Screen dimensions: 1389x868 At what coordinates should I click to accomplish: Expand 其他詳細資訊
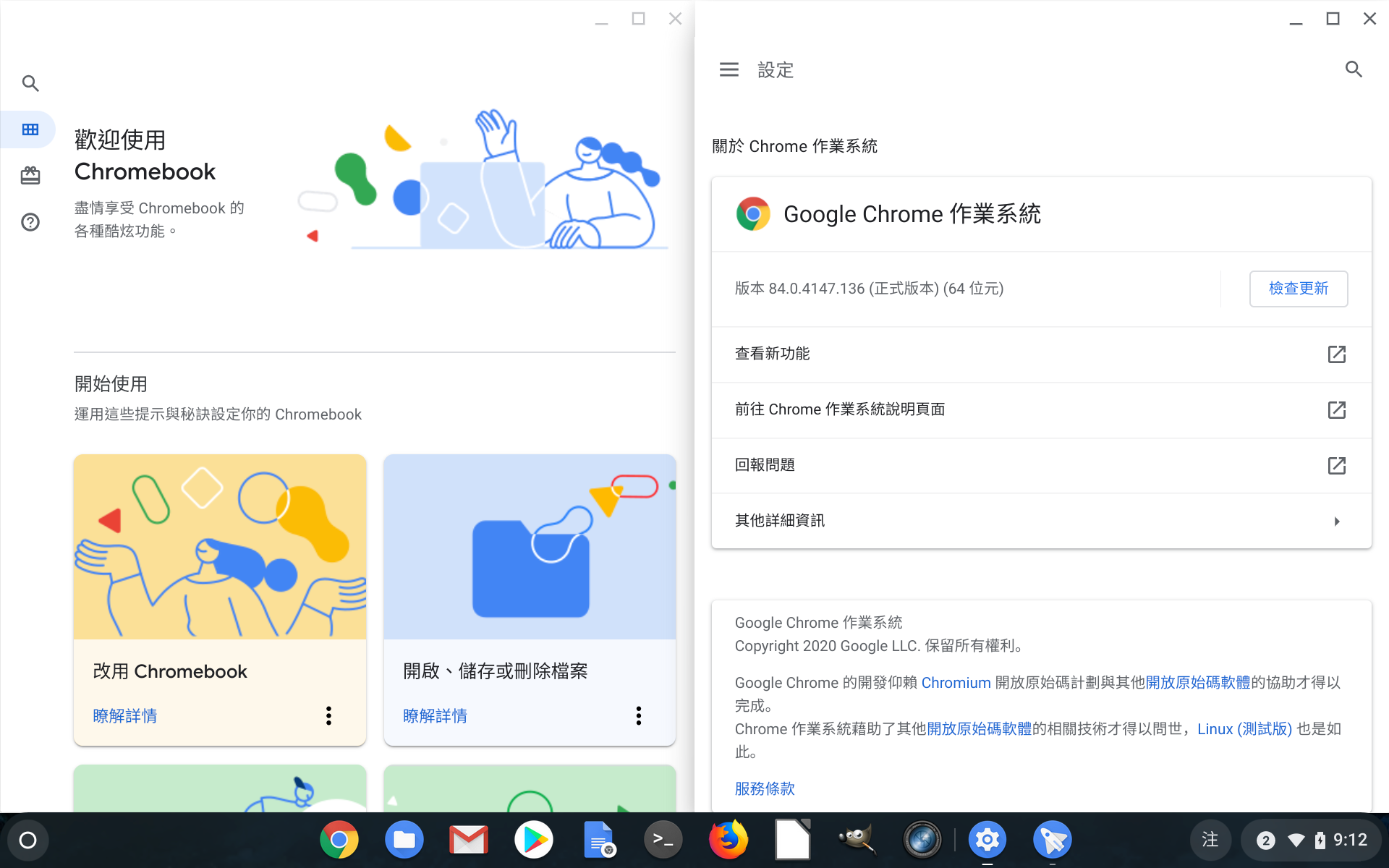[x=1040, y=521]
